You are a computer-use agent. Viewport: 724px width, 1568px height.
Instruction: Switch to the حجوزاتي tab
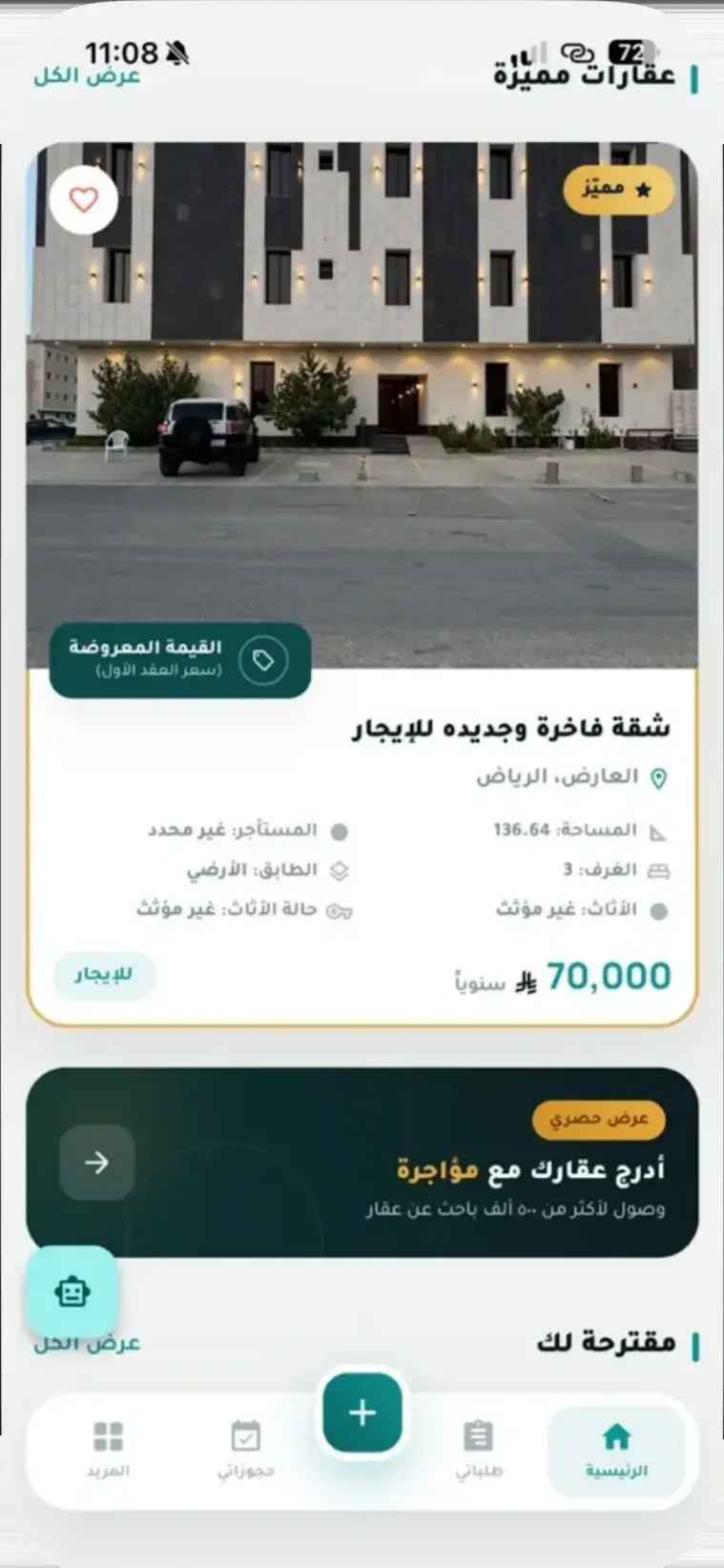click(246, 1450)
